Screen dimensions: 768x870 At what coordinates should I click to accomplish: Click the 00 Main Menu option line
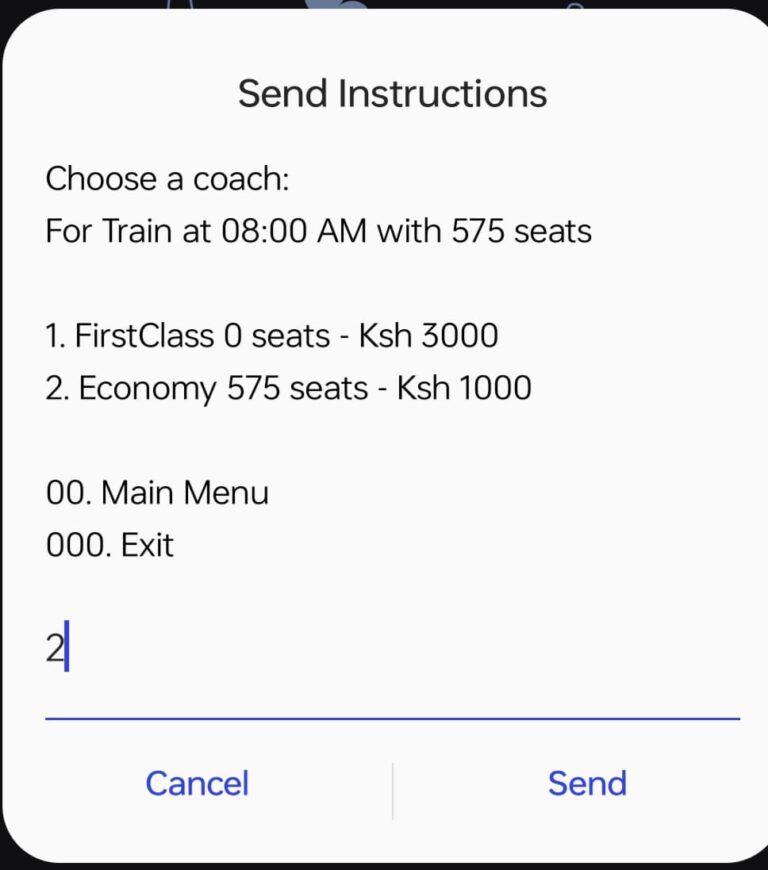(156, 492)
